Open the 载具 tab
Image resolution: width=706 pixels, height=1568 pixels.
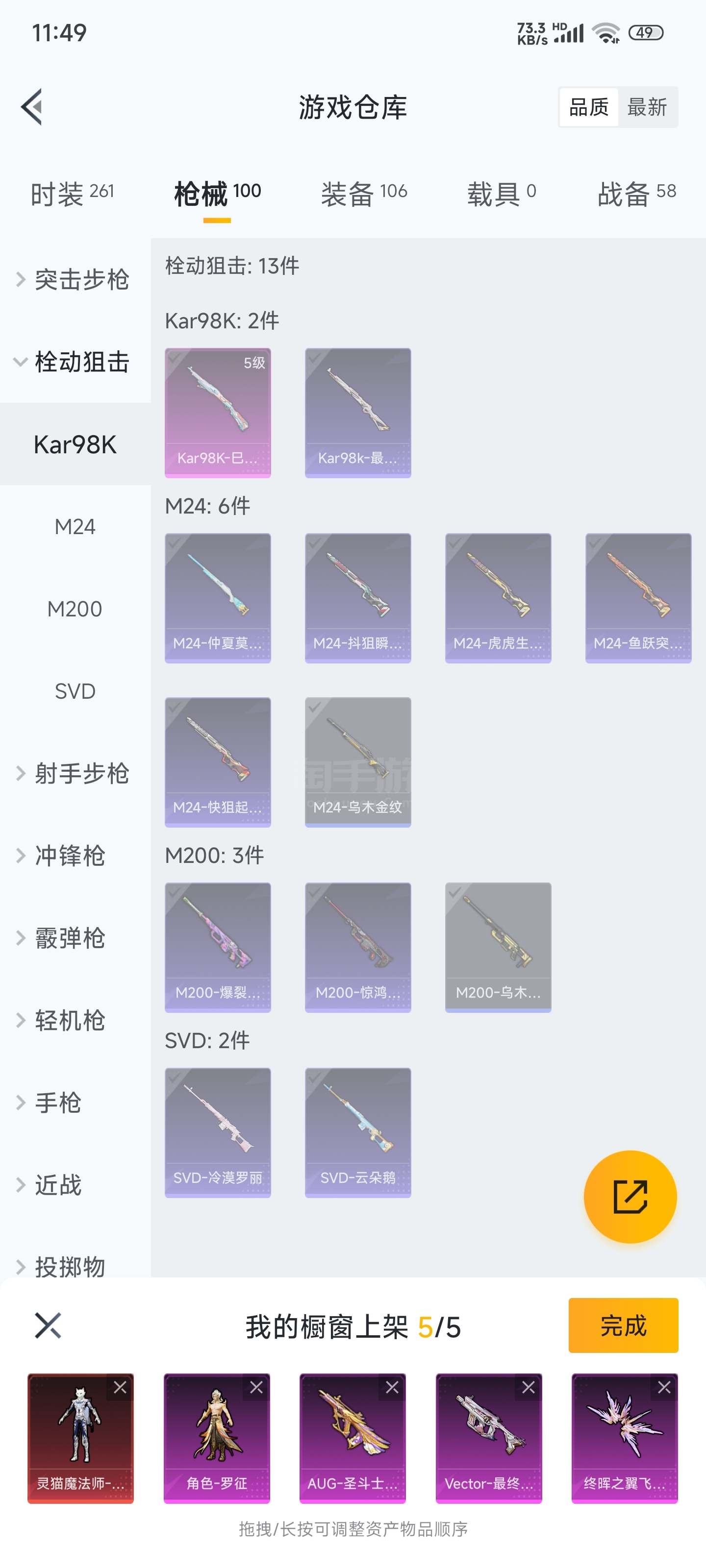click(x=501, y=194)
